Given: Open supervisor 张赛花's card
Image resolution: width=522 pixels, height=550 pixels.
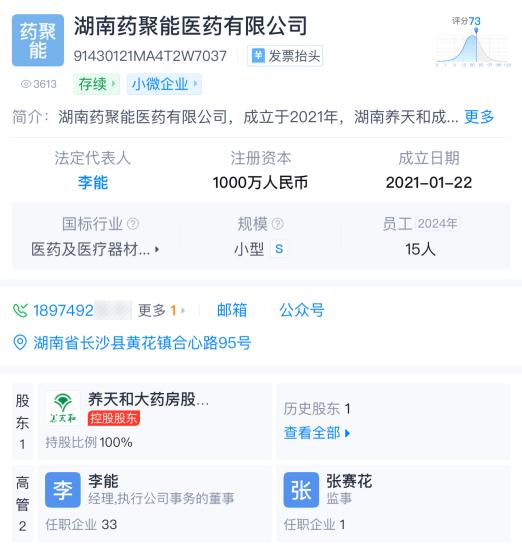Looking at the screenshot, I should click(393, 503).
